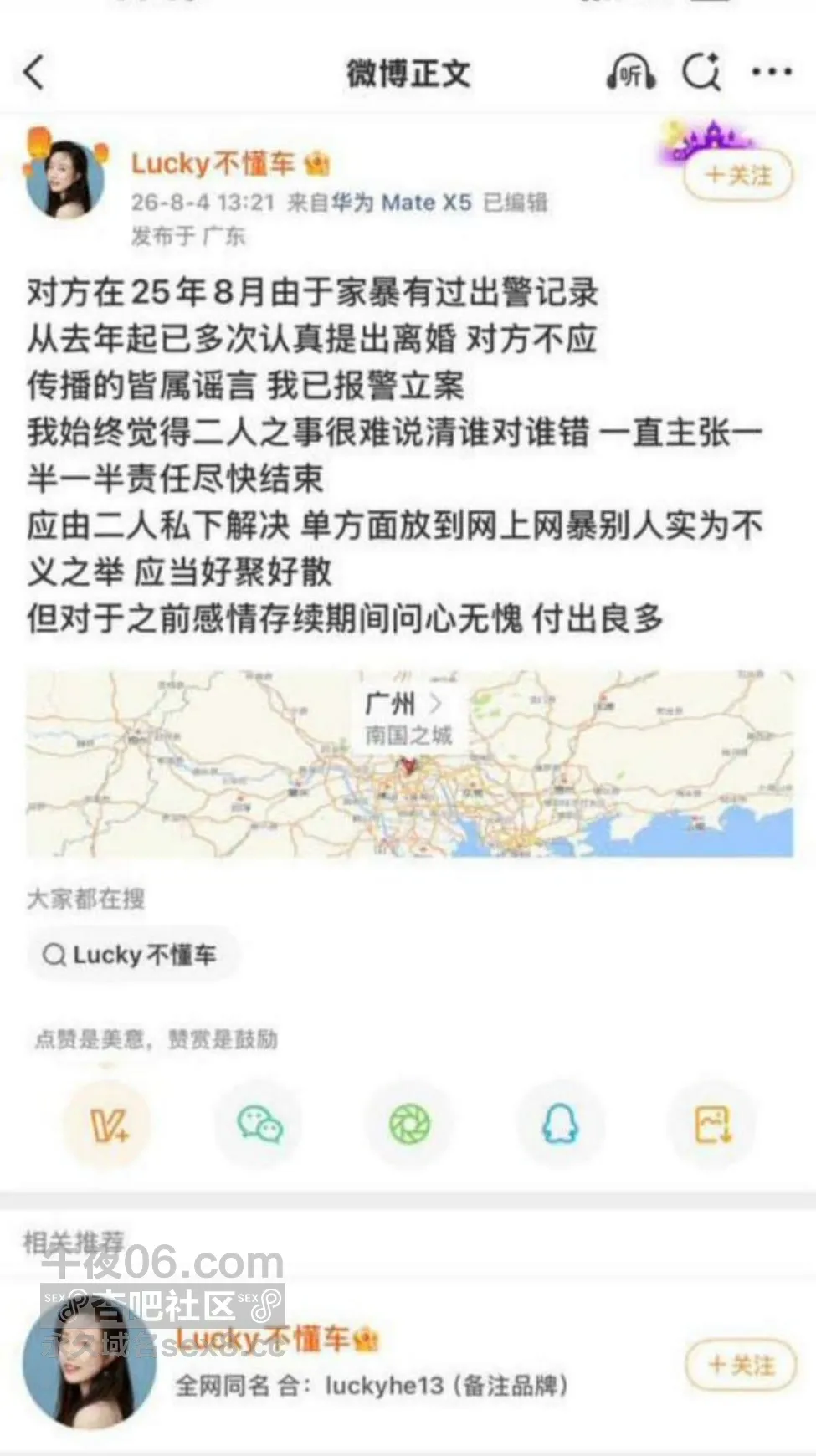Share to WeChat Moments green circle icon
816x1456 pixels.
click(410, 1125)
